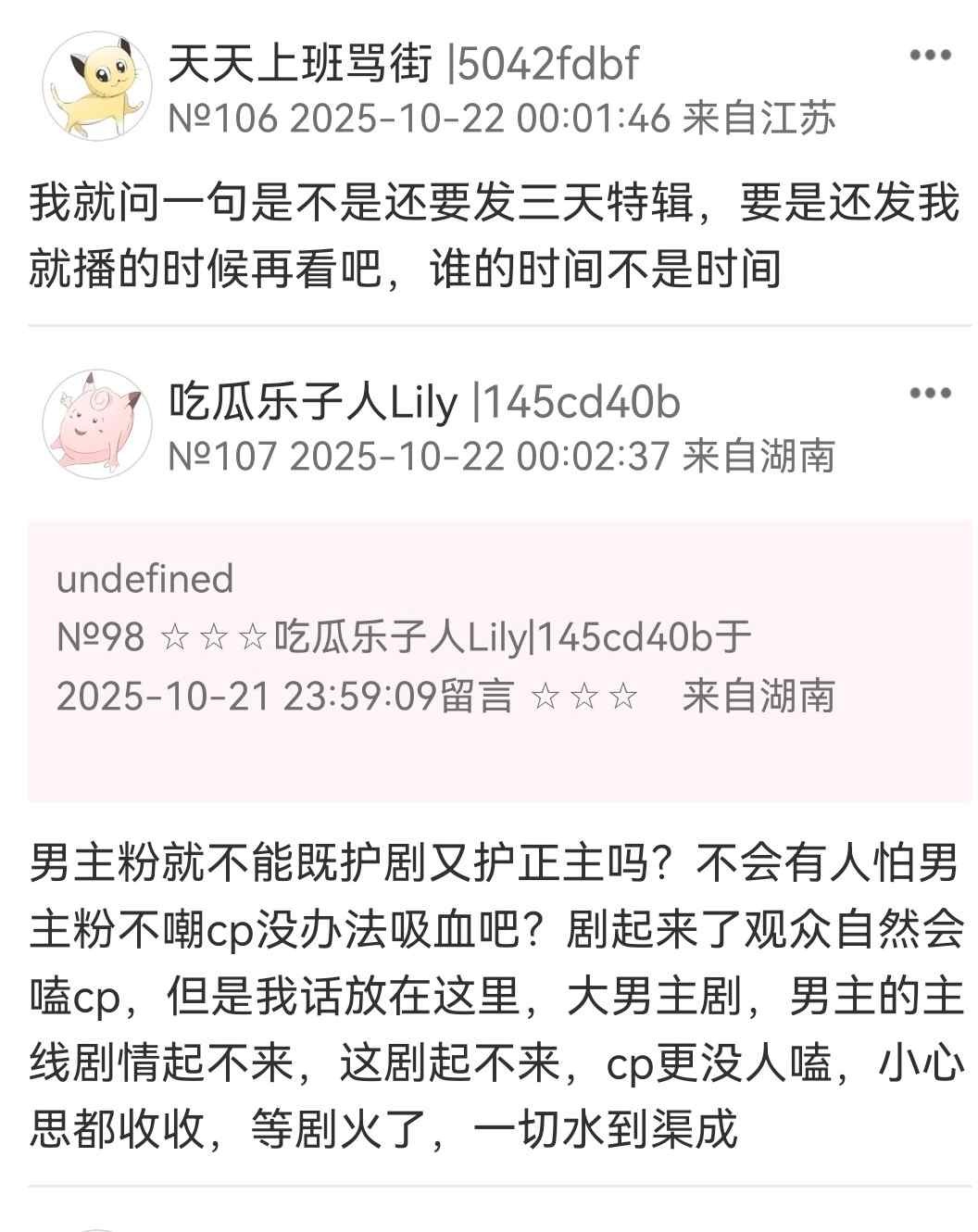Viewport: 978px width, 1232px height.
Task: Open the more menu on comment №106
Action: click(x=930, y=56)
